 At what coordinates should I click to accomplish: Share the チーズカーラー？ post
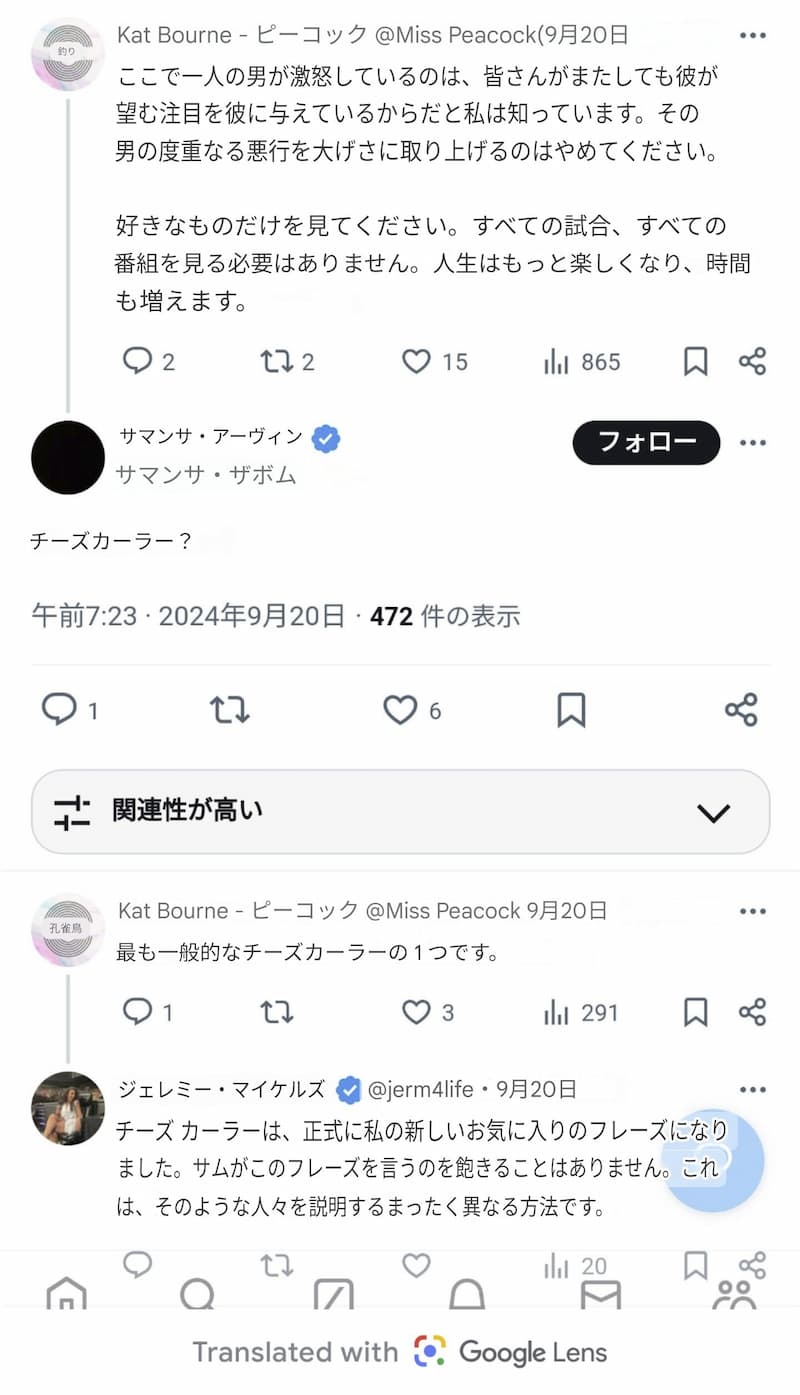[741, 710]
